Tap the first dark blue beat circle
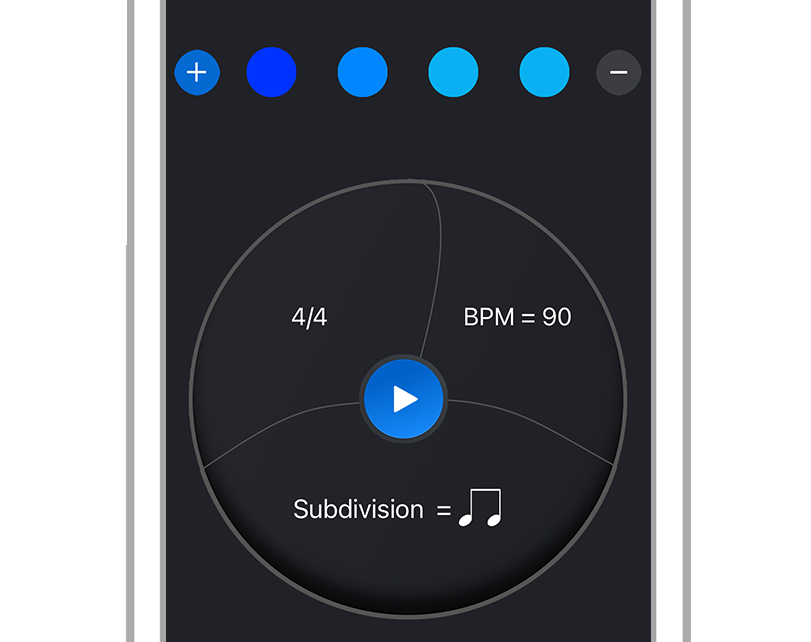 271,73
